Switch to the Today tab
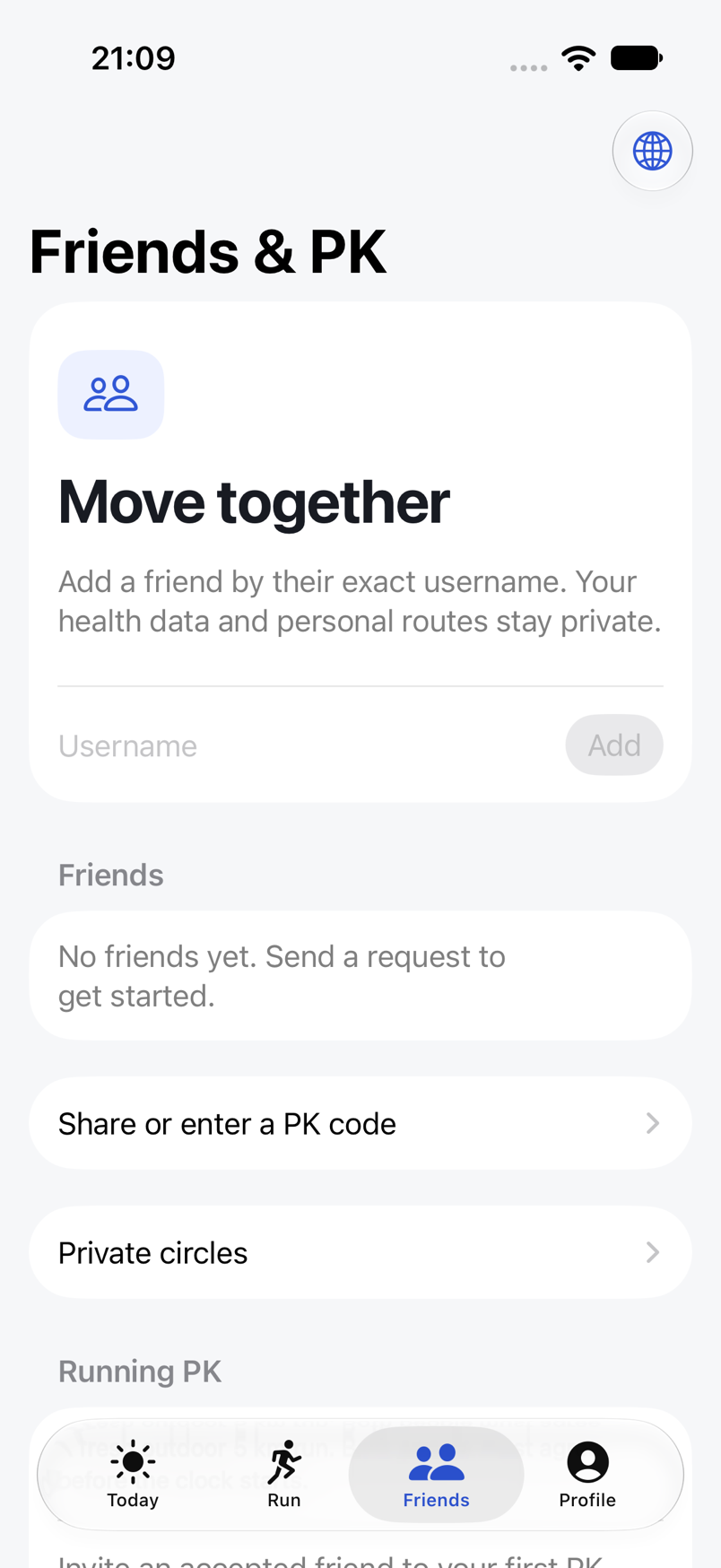Image resolution: width=721 pixels, height=1568 pixels. tap(133, 1475)
